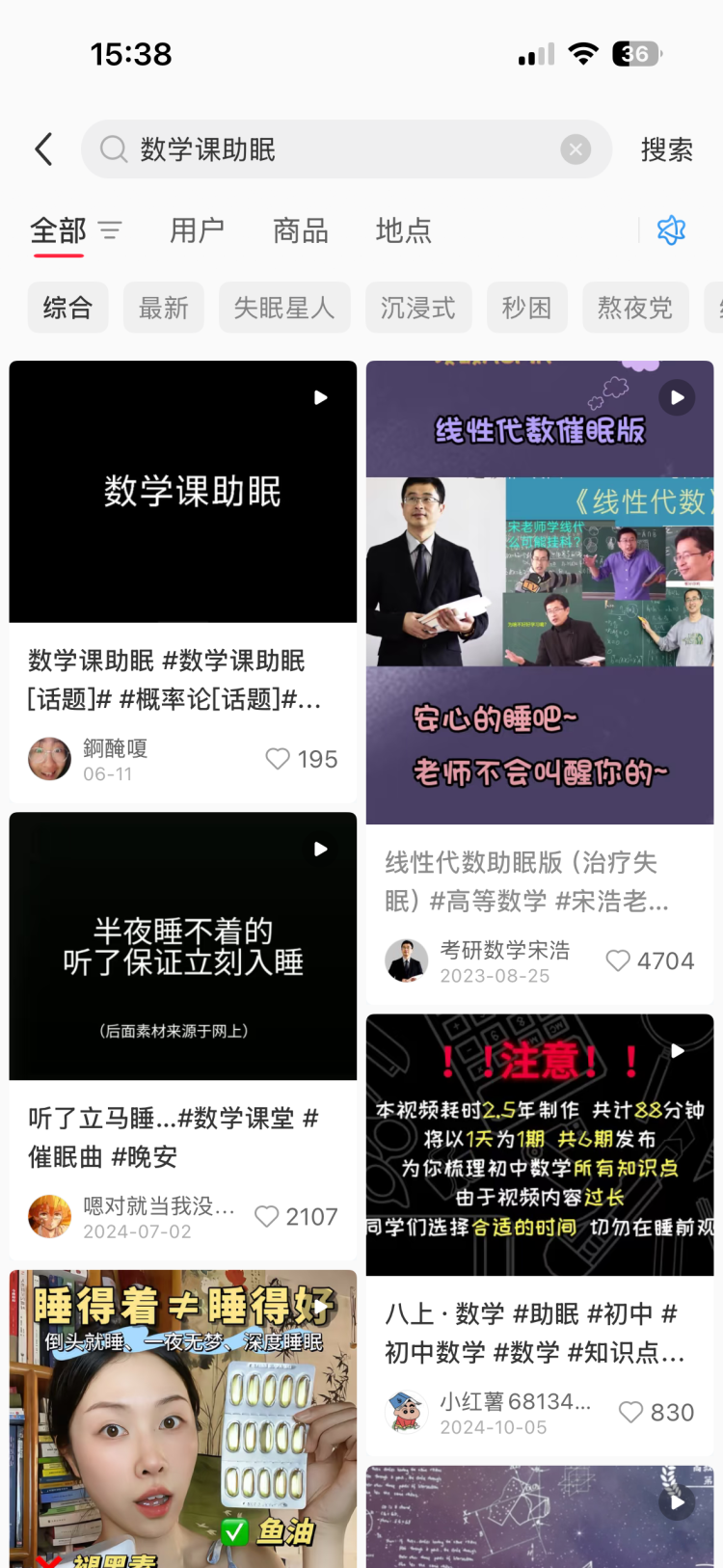Open the 半夜睡不着的 video post
The image size is (723, 1568).
pos(183,946)
